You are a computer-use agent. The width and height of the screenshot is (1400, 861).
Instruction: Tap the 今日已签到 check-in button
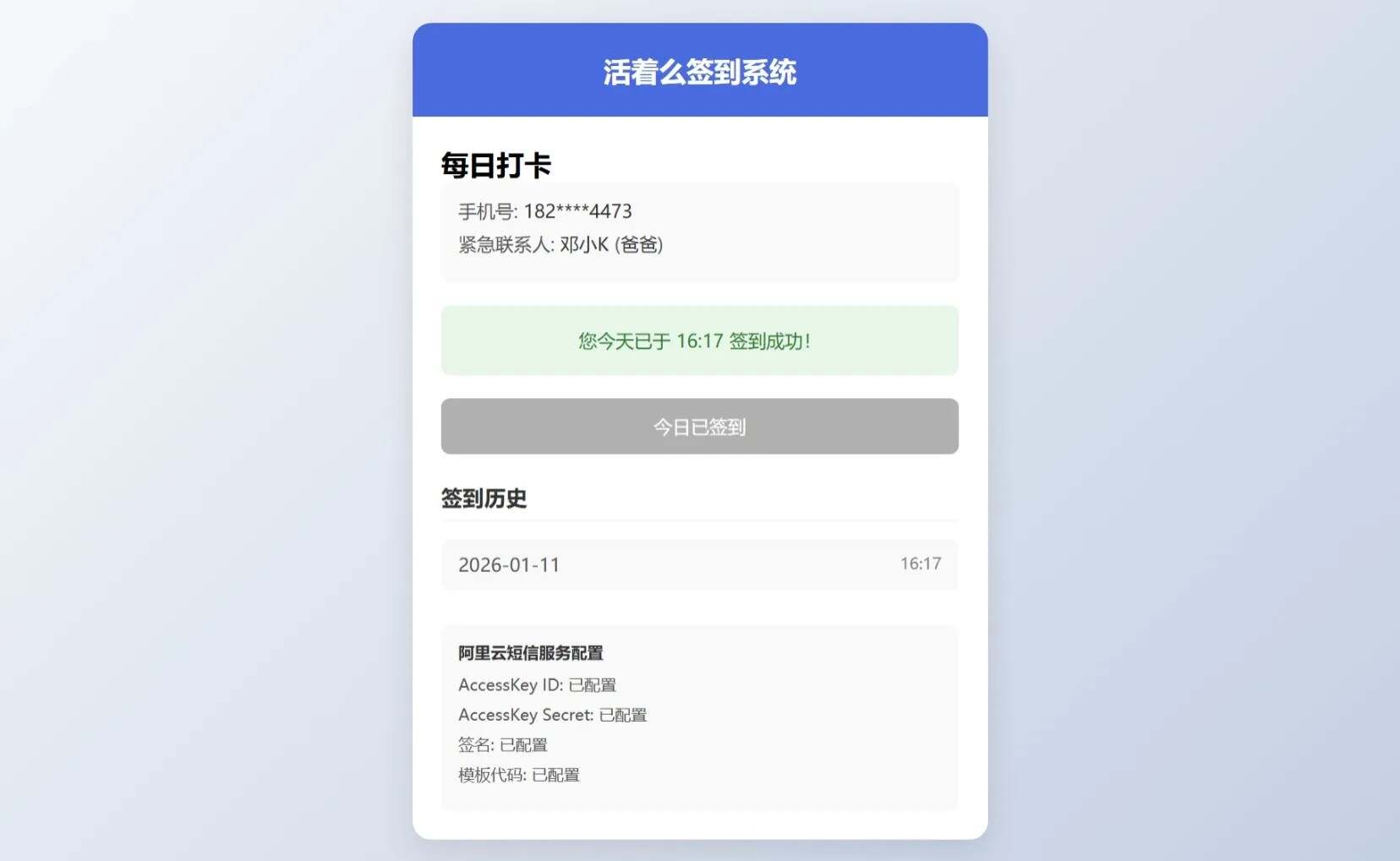pos(699,427)
